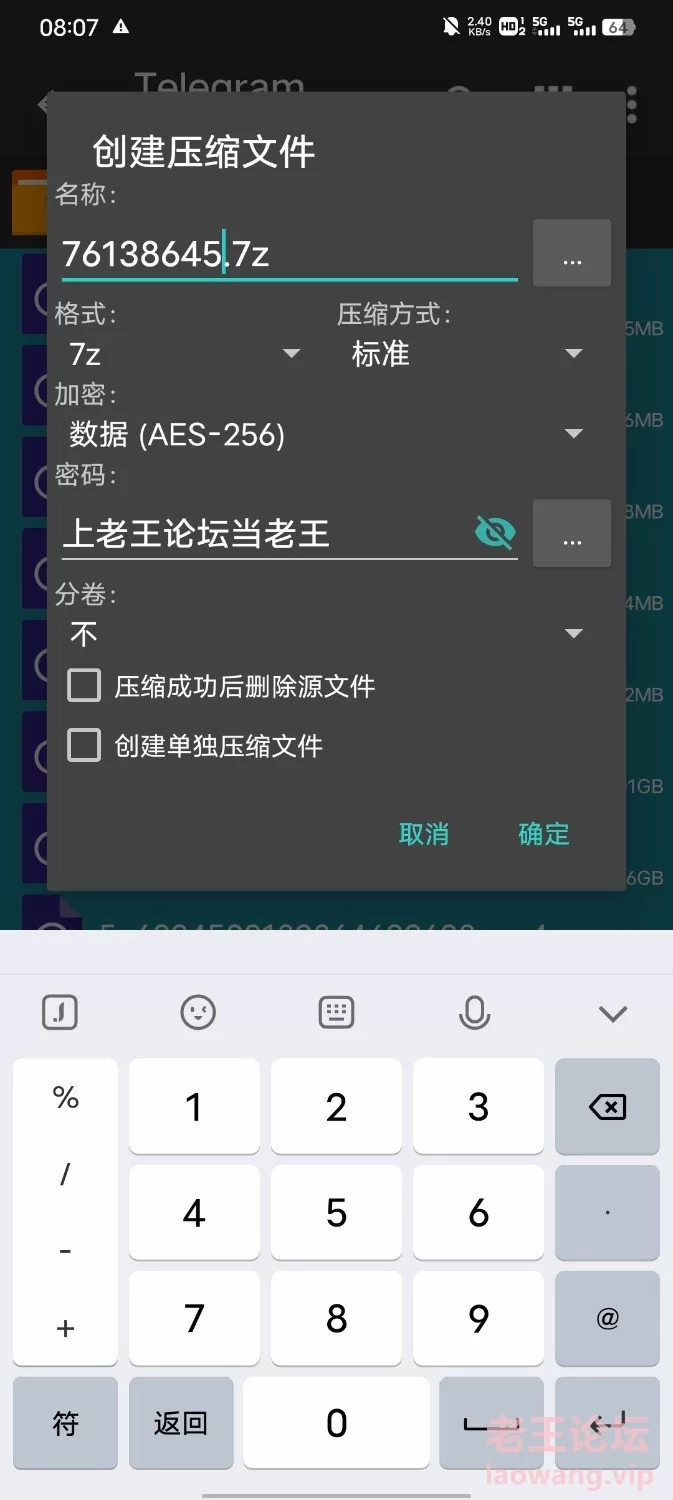Check 压缩成功后删除源文件 option
Viewport: 673px width, 1500px height.
click(x=84, y=686)
